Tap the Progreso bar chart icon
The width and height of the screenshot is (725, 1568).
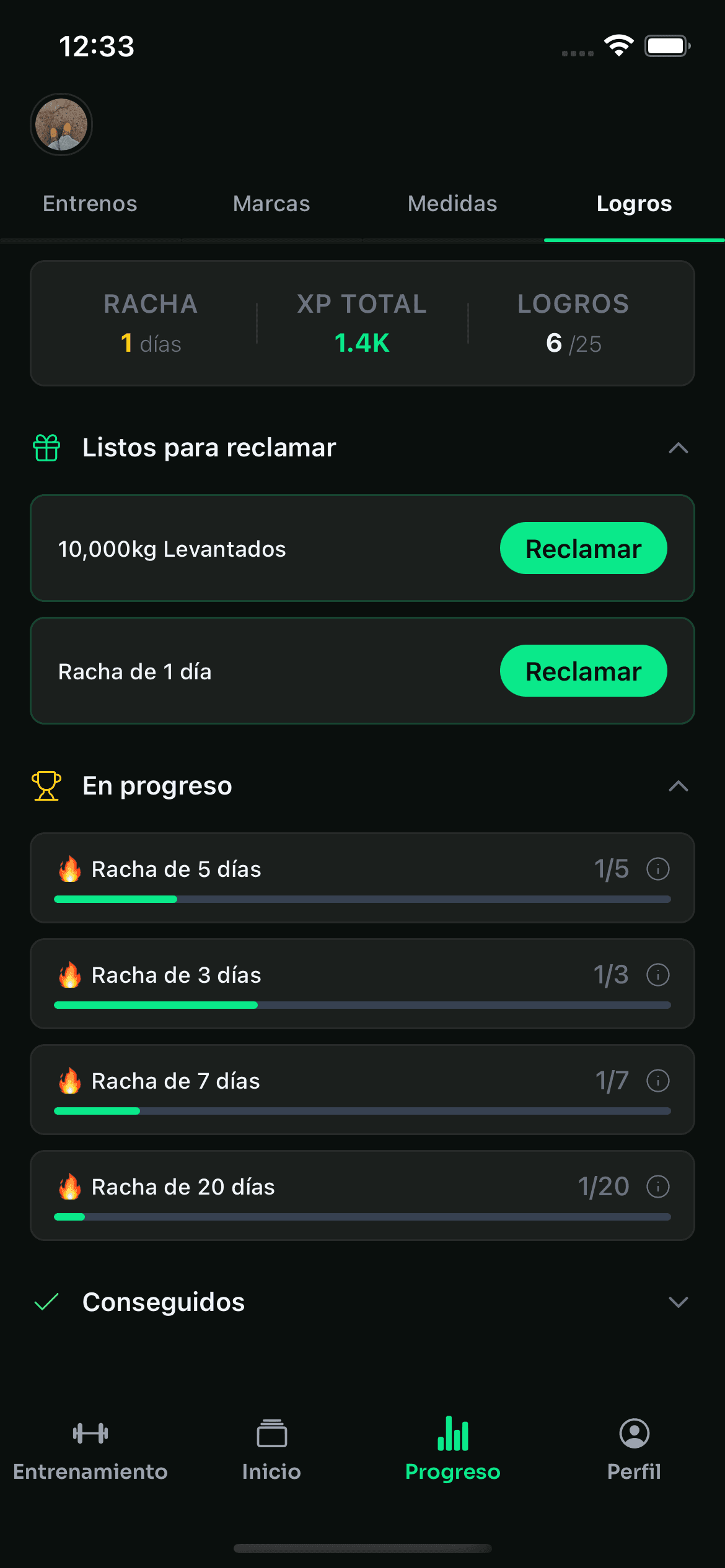[453, 1433]
